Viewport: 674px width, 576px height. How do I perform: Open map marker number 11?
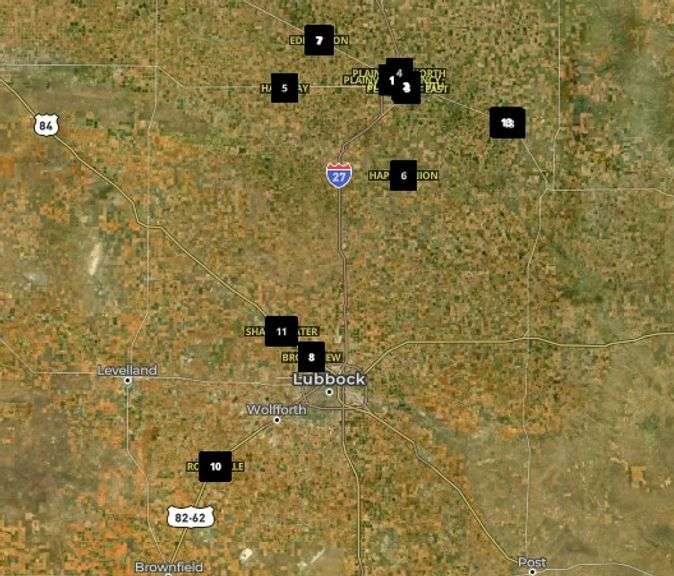point(281,331)
